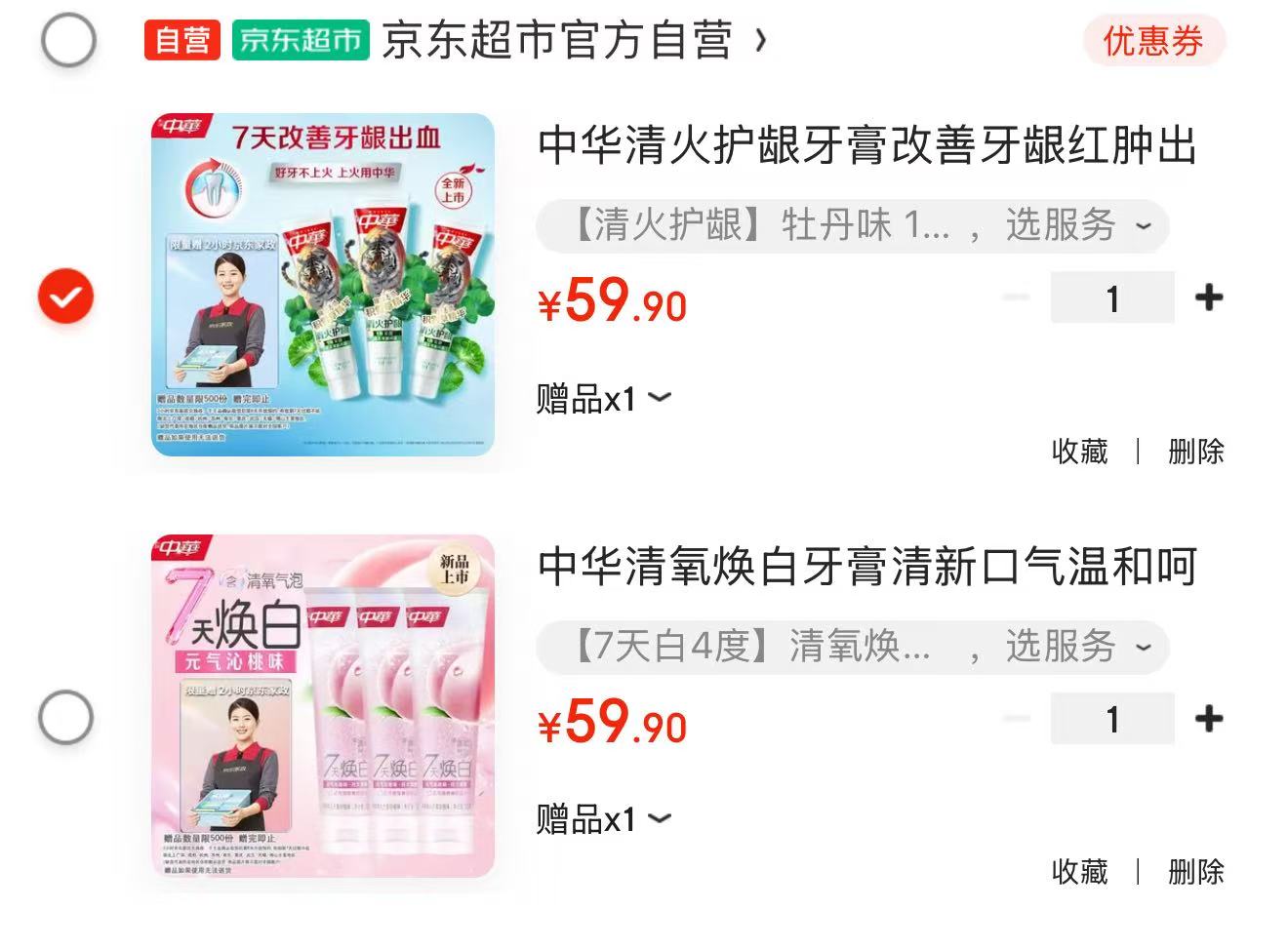The height and width of the screenshot is (949, 1288).
Task: Decrease quantity of 中华清火护龈牙膏
Action: (1016, 297)
